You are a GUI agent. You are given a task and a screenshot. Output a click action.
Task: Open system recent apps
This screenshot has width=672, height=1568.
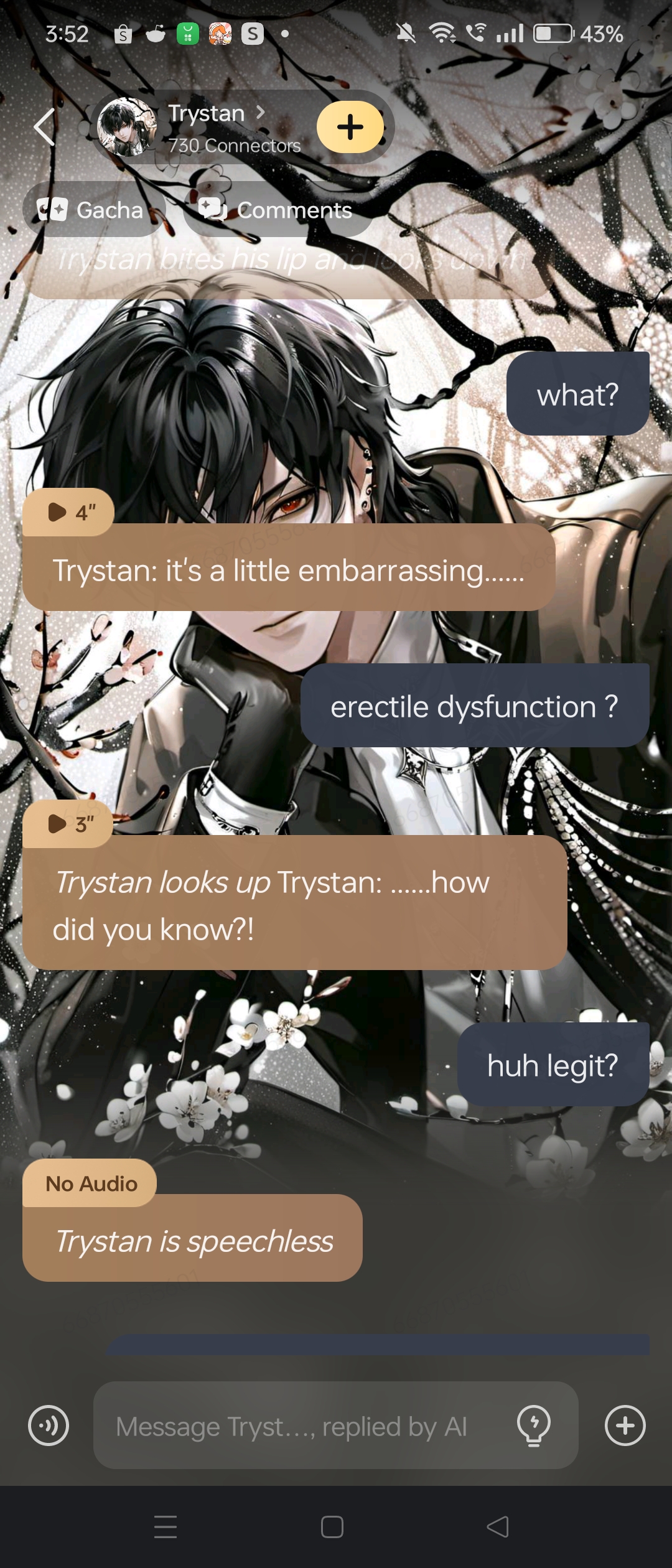166,1527
